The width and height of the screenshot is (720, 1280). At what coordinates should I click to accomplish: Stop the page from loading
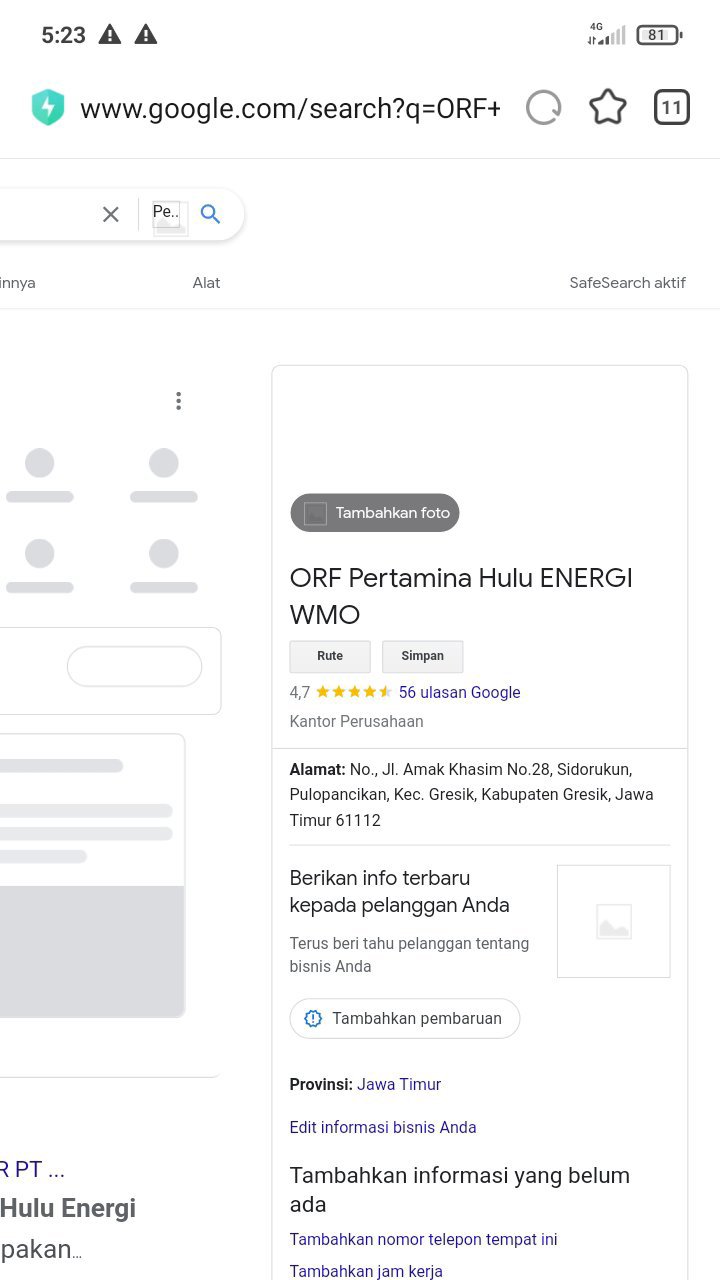pos(544,107)
